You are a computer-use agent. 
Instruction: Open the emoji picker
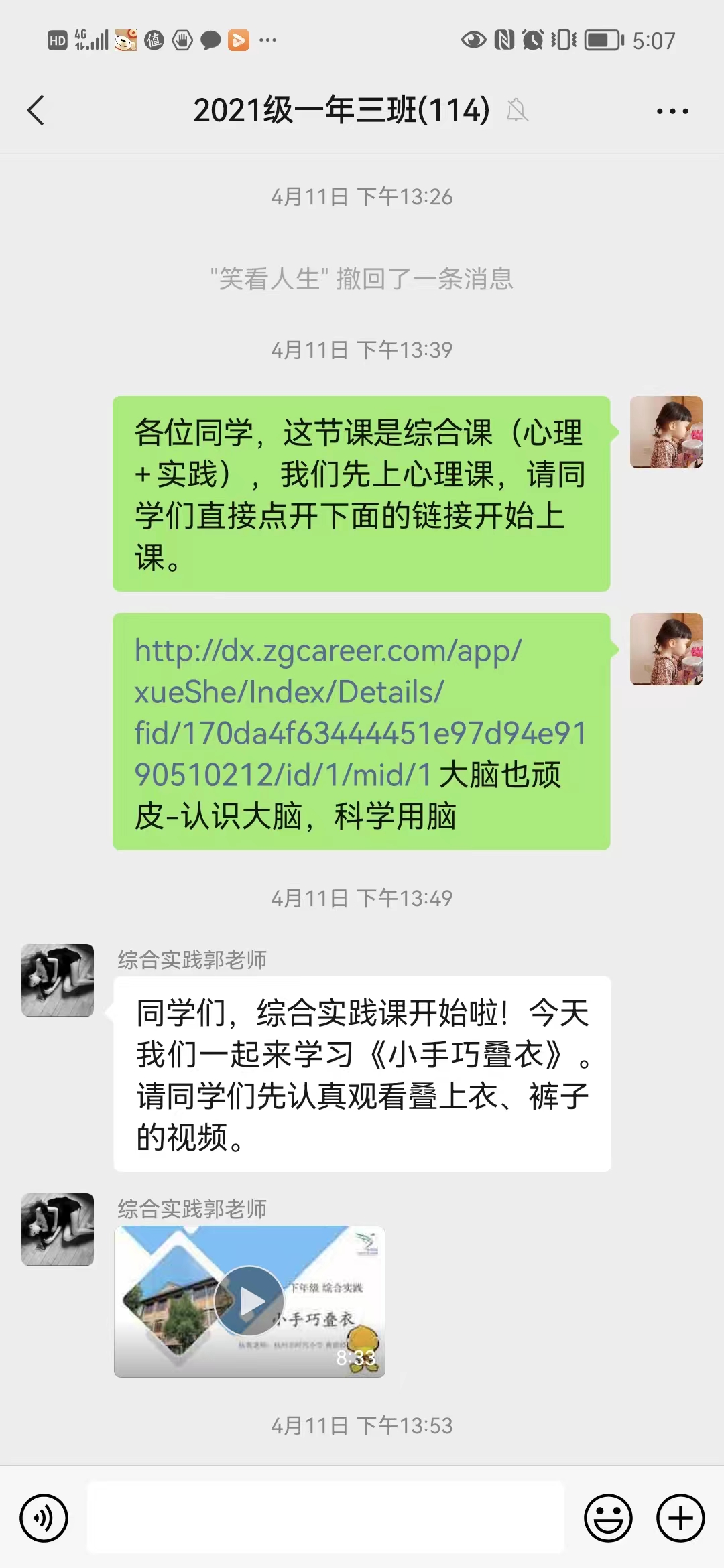pyautogui.click(x=608, y=1518)
